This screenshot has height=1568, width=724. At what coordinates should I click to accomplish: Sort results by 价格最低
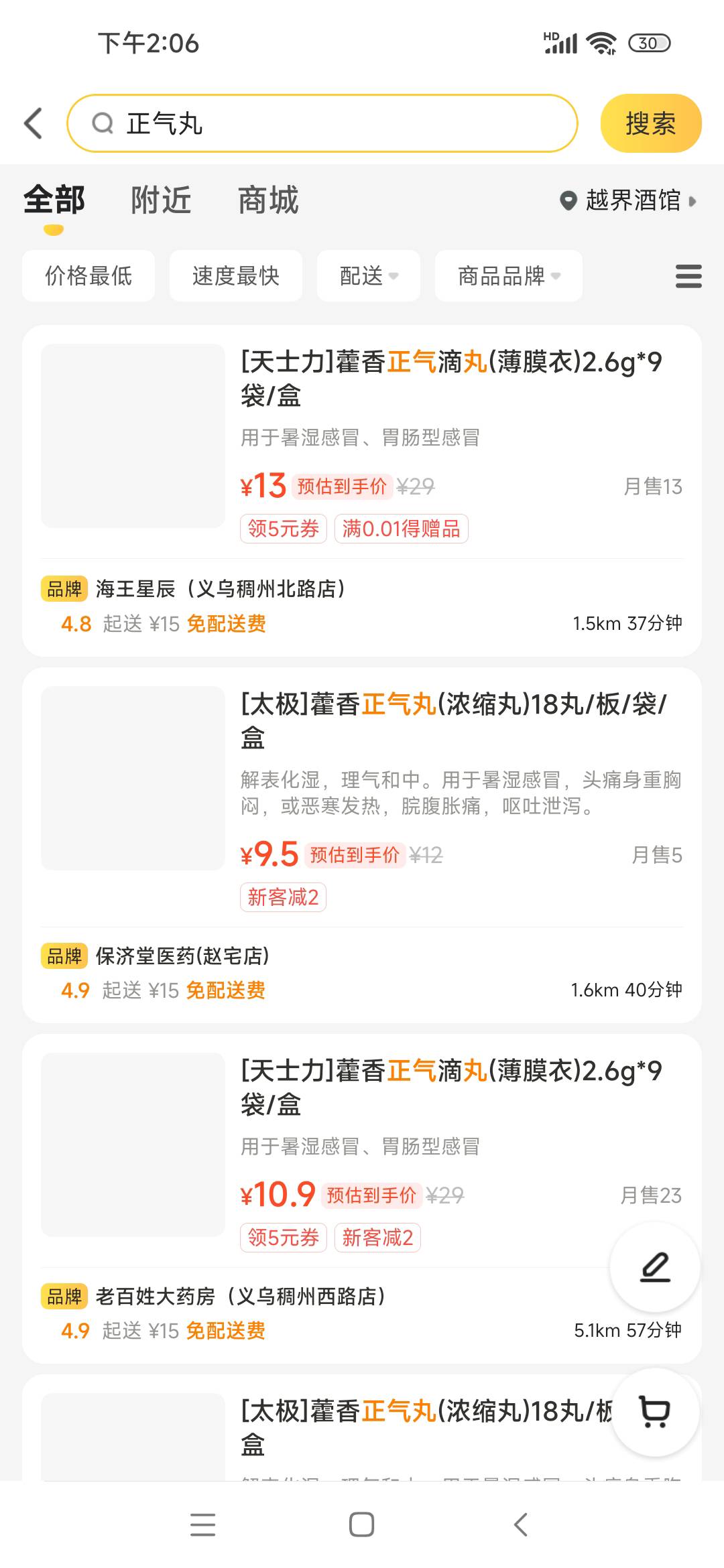[88, 275]
